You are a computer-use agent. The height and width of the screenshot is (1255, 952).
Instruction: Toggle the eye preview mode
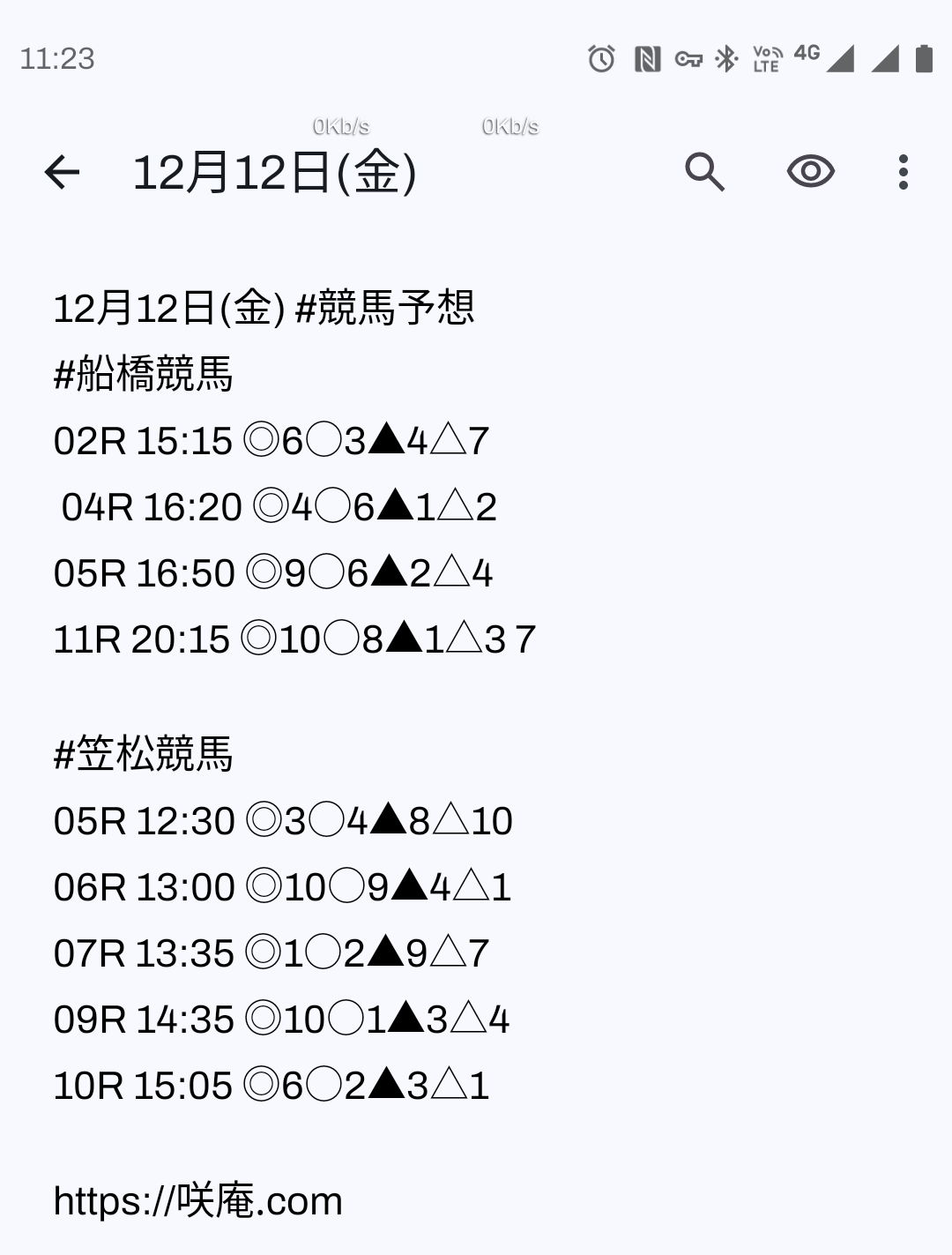(x=810, y=172)
